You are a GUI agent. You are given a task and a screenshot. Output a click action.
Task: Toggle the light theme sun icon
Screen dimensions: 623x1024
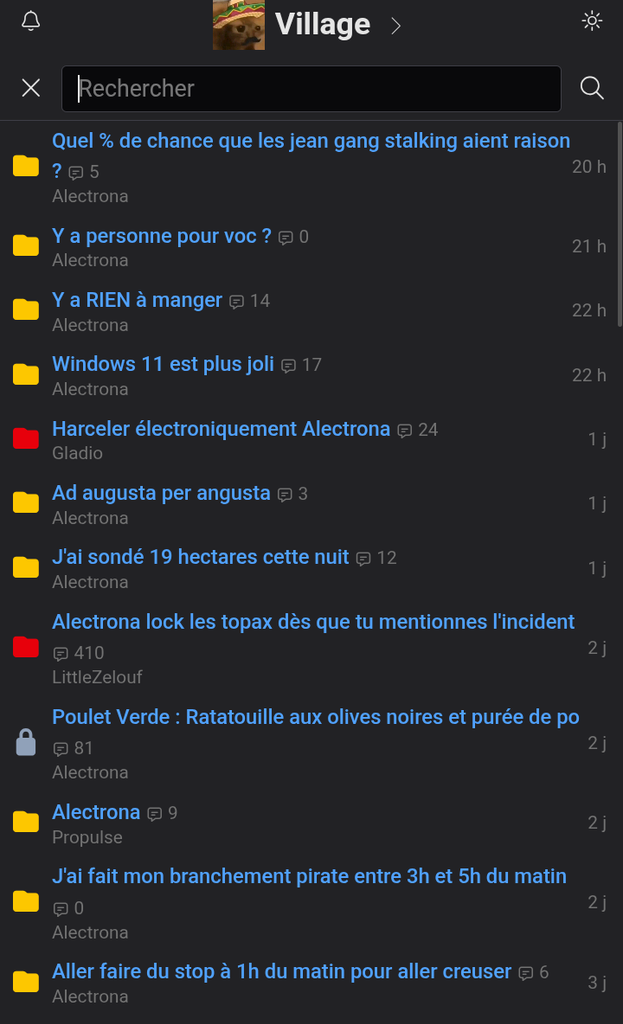(x=592, y=21)
